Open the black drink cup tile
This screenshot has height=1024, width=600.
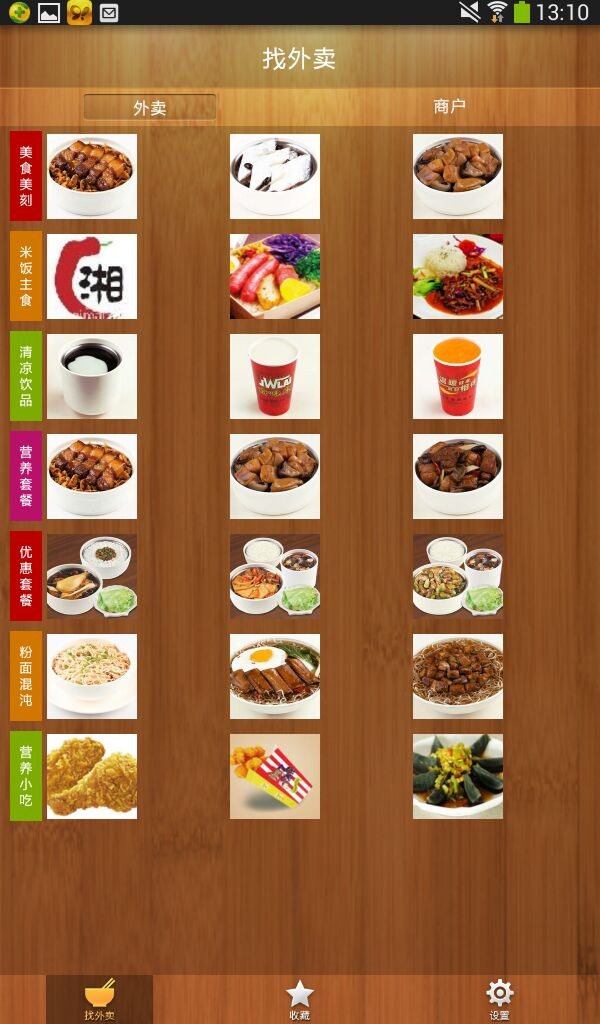[x=92, y=376]
